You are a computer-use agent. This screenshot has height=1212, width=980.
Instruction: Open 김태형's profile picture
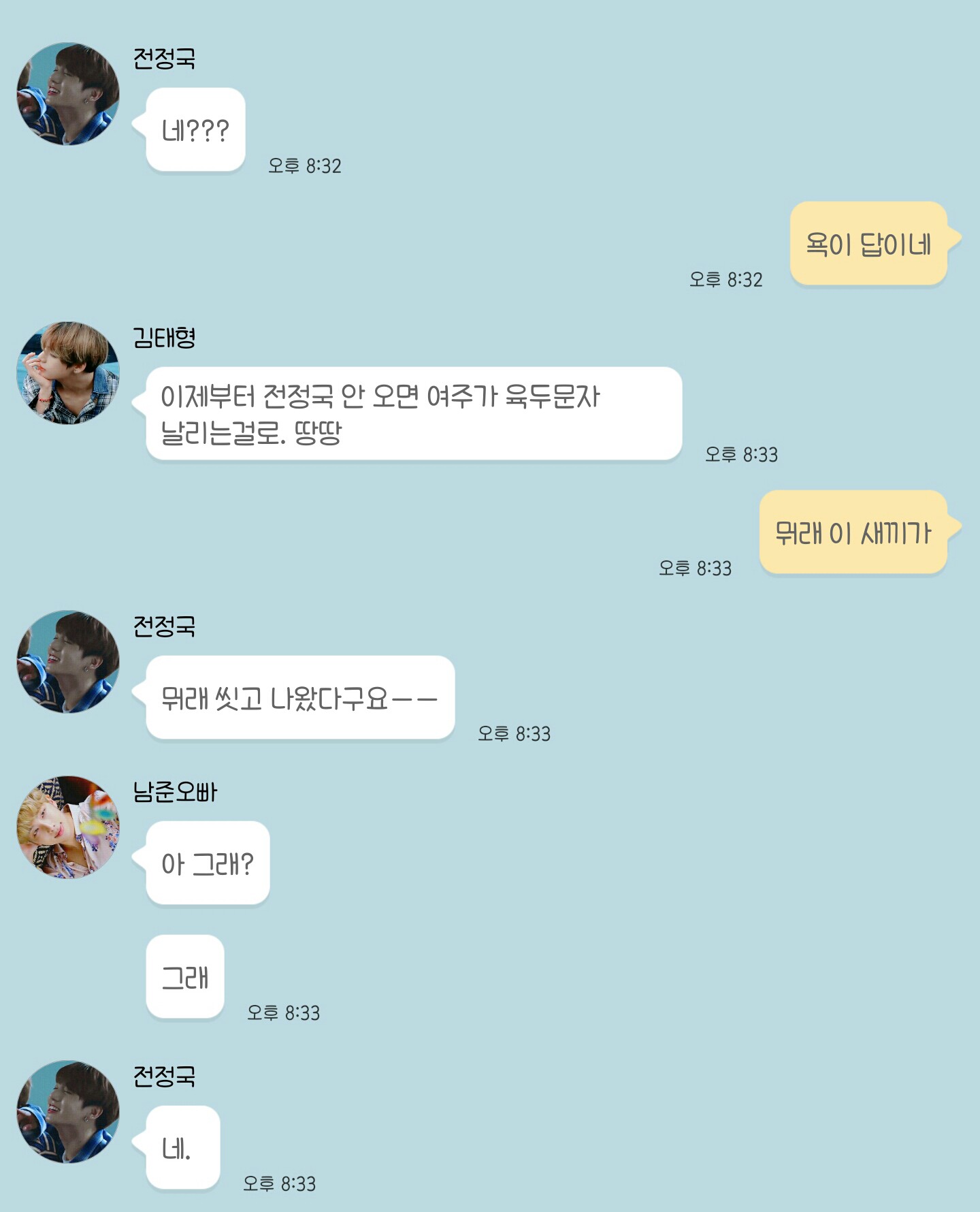point(68,373)
